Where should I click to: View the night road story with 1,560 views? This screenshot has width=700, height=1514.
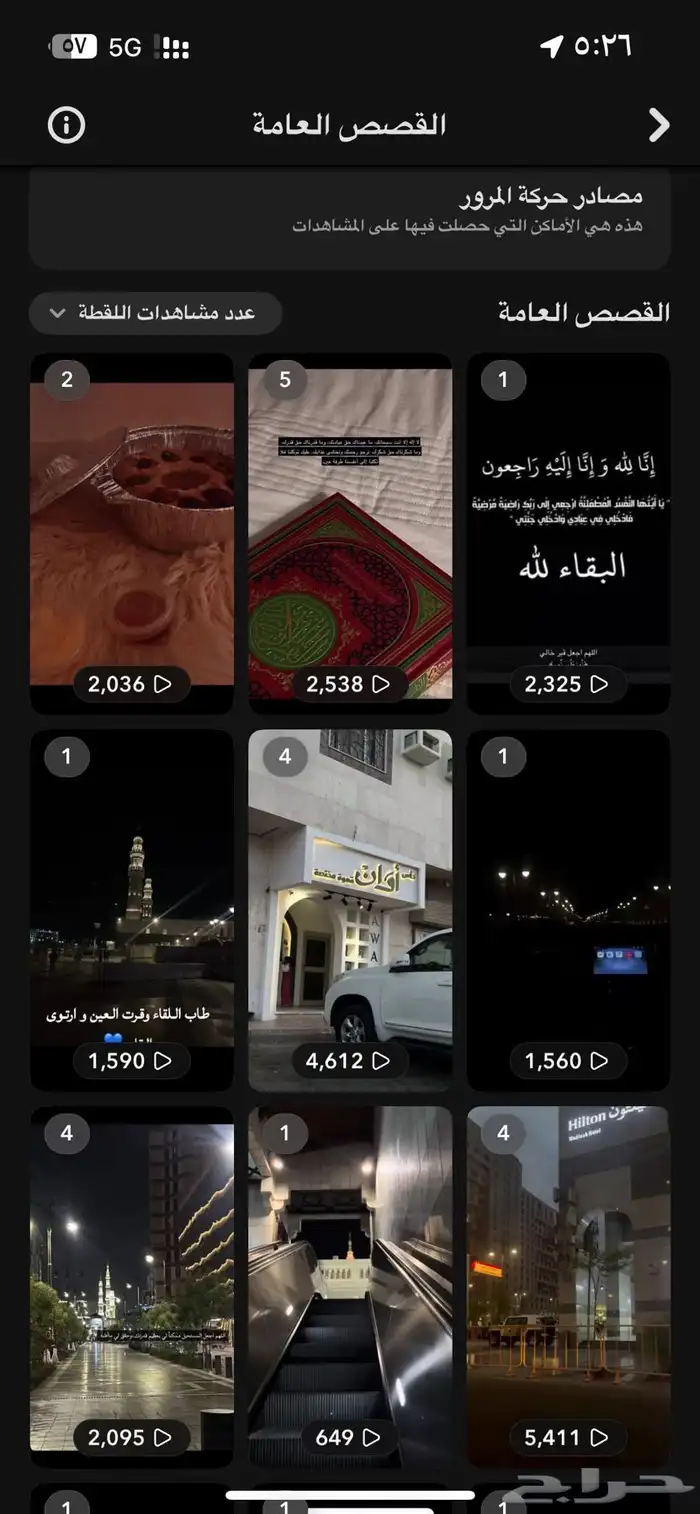(x=568, y=908)
